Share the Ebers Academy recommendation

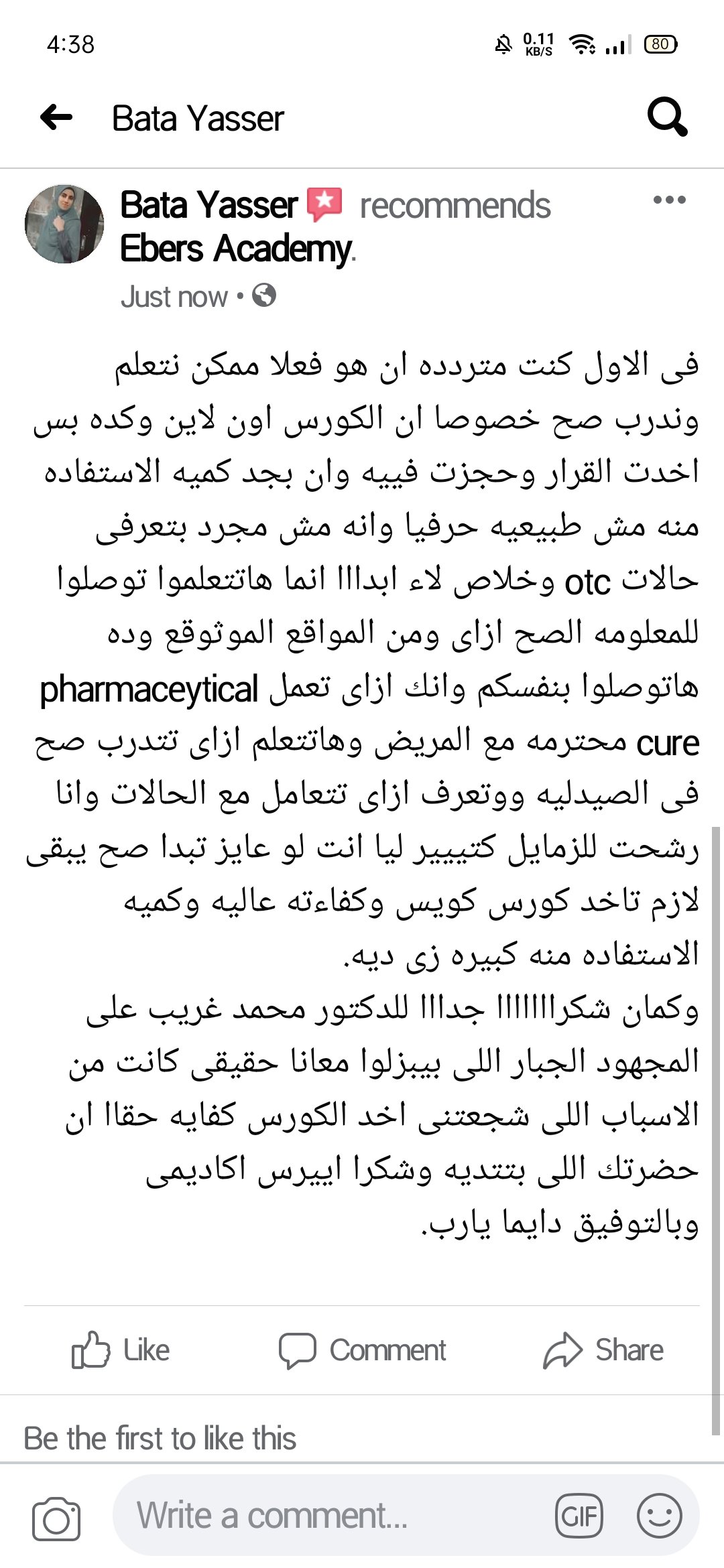click(603, 1350)
